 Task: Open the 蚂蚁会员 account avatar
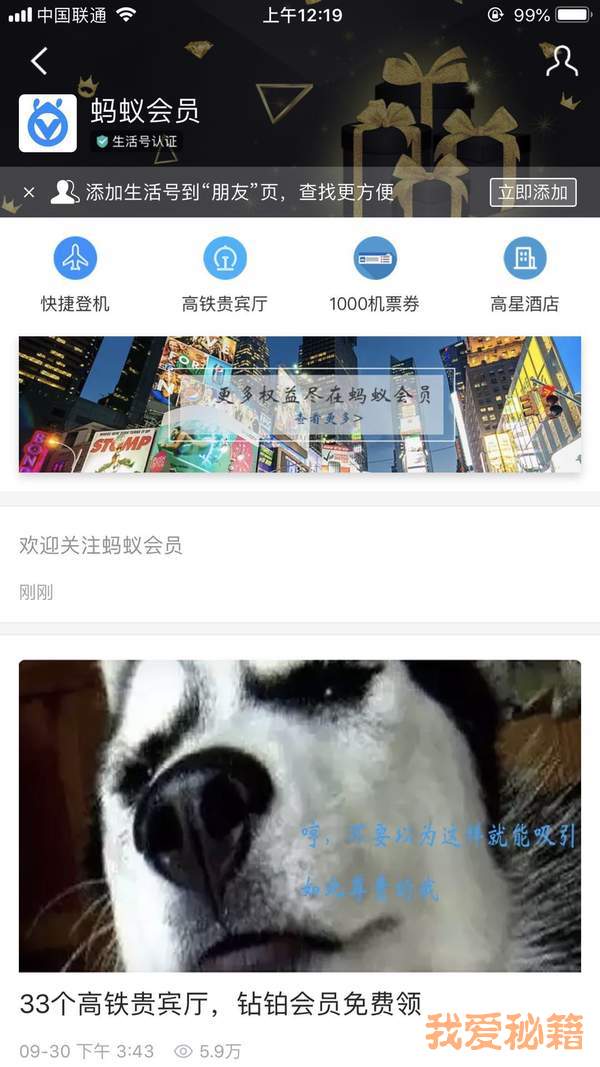point(48,123)
